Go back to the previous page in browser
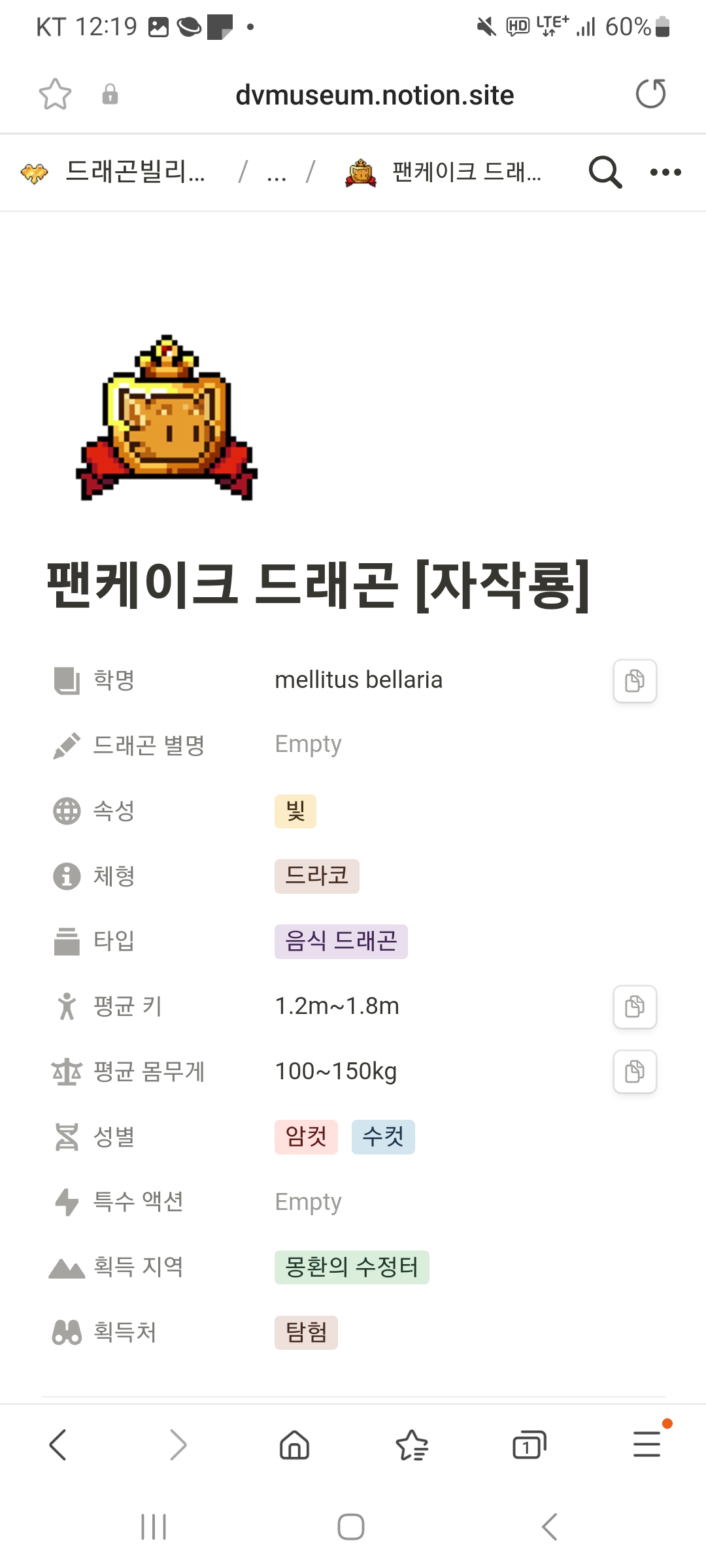706x1568 pixels. coord(58,1445)
